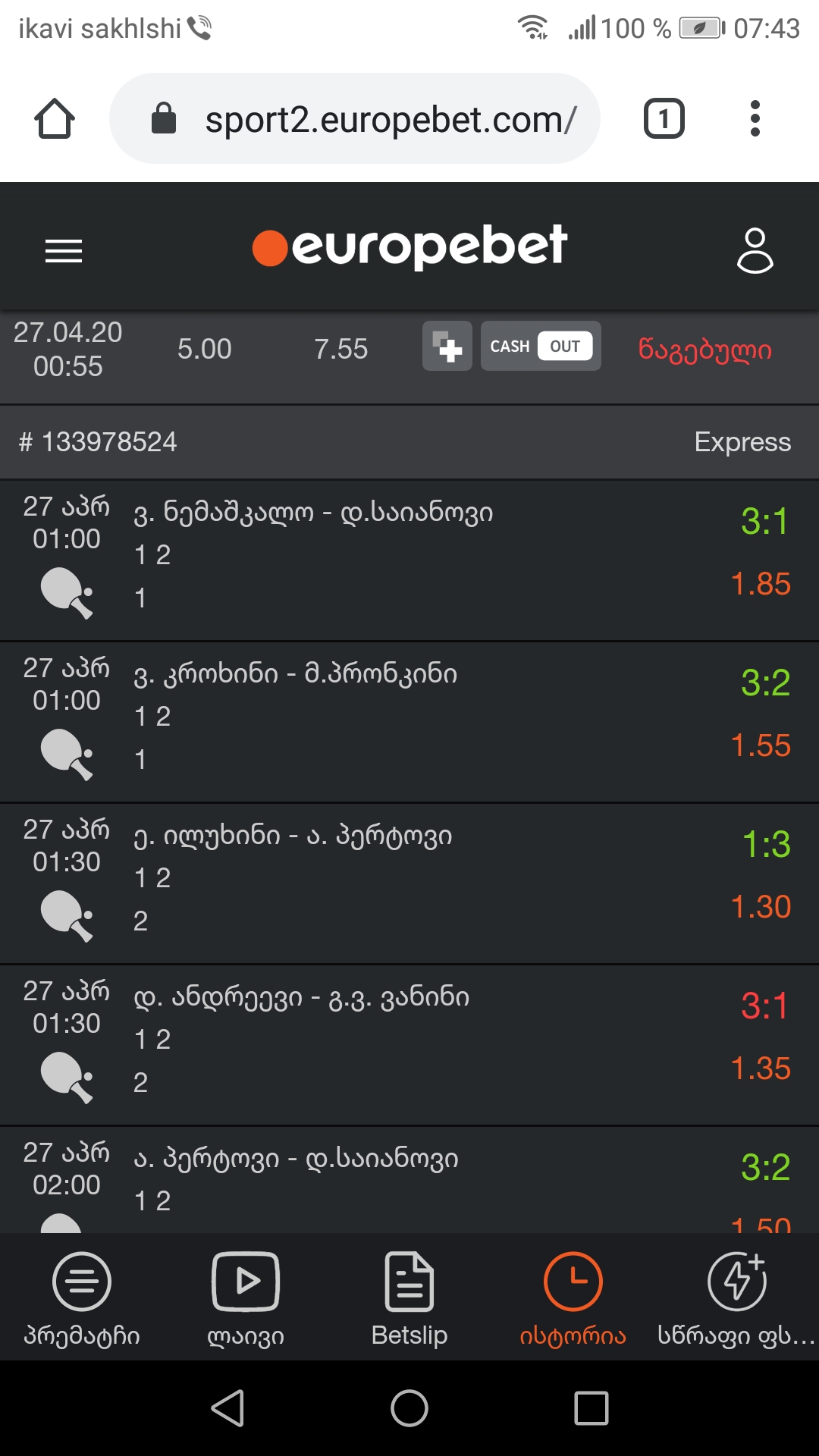Open the ლაივი live streaming icon

coord(244,1283)
